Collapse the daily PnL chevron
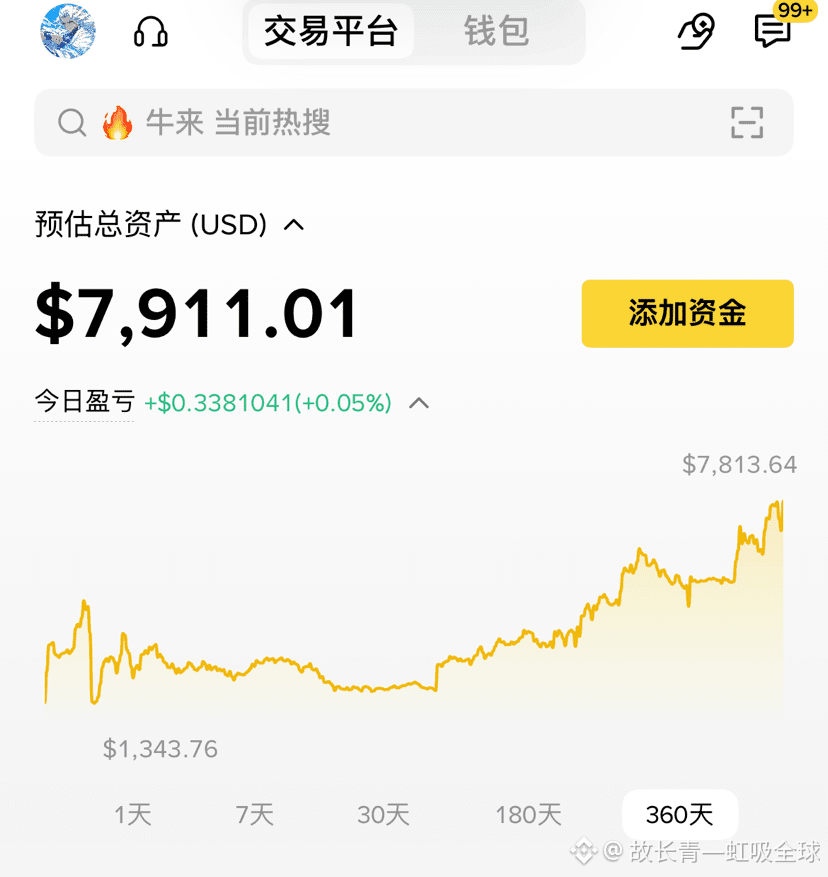The width and height of the screenshot is (828, 877). (x=419, y=403)
